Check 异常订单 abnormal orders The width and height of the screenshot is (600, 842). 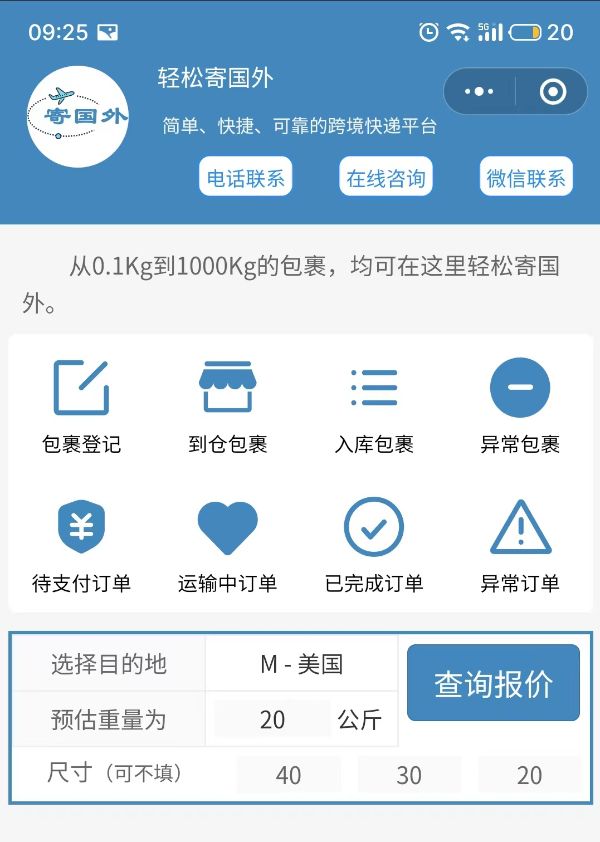coord(520,546)
